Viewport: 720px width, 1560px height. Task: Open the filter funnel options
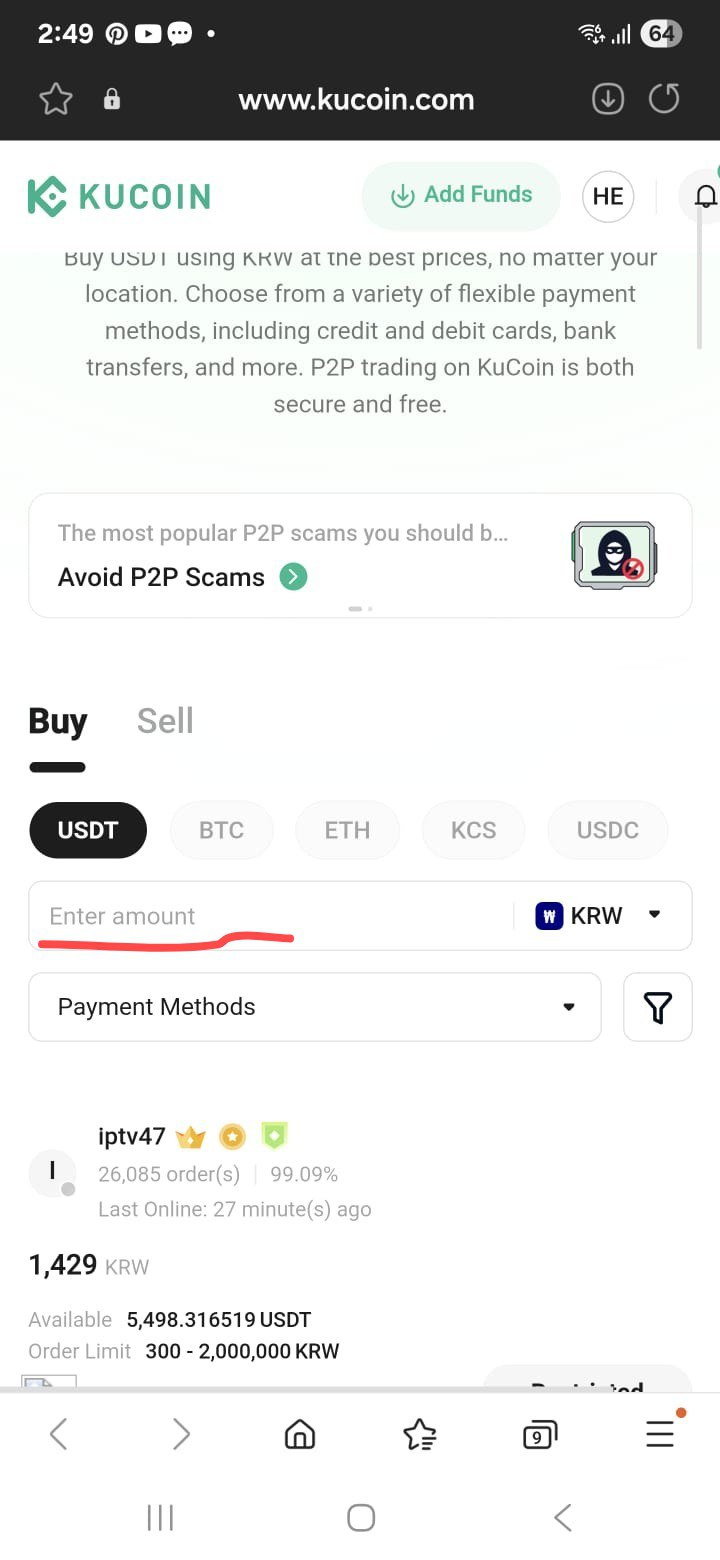pyautogui.click(x=658, y=1007)
